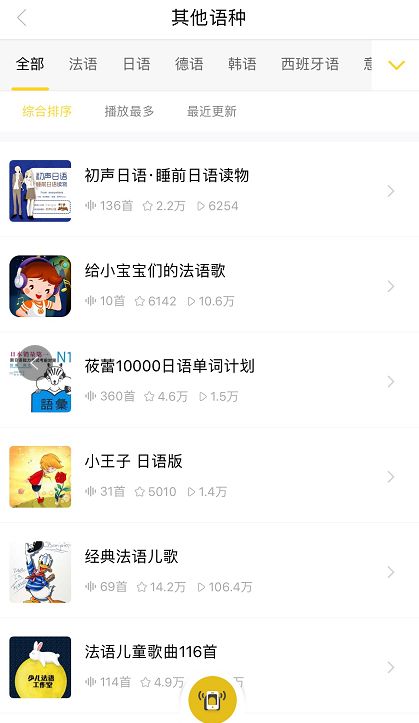Select the 韩语 tab

click(x=242, y=64)
